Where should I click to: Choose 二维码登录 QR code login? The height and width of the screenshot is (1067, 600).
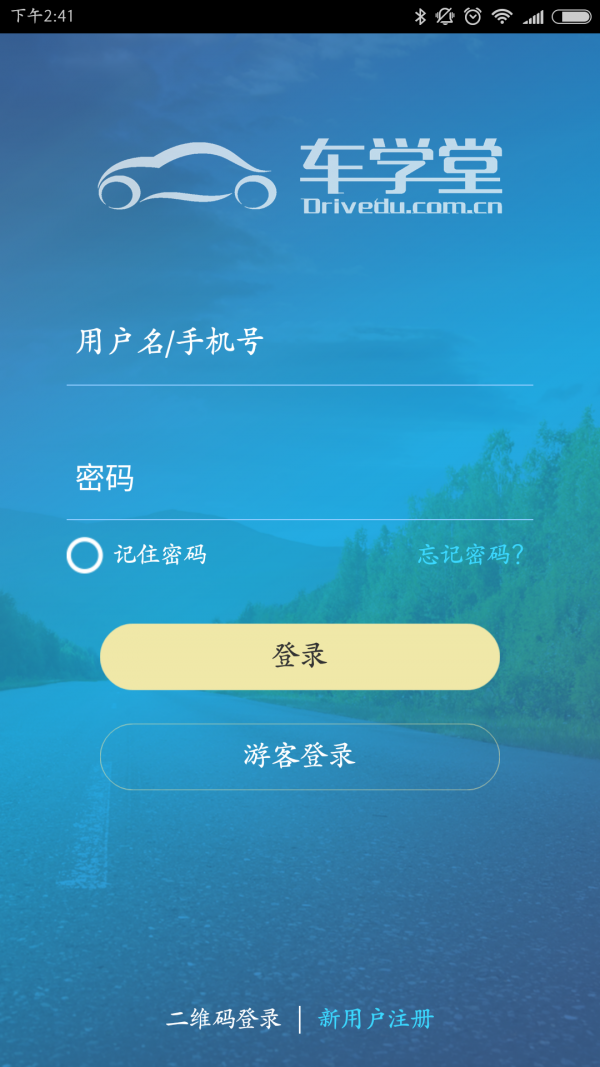pyautogui.click(x=224, y=1019)
